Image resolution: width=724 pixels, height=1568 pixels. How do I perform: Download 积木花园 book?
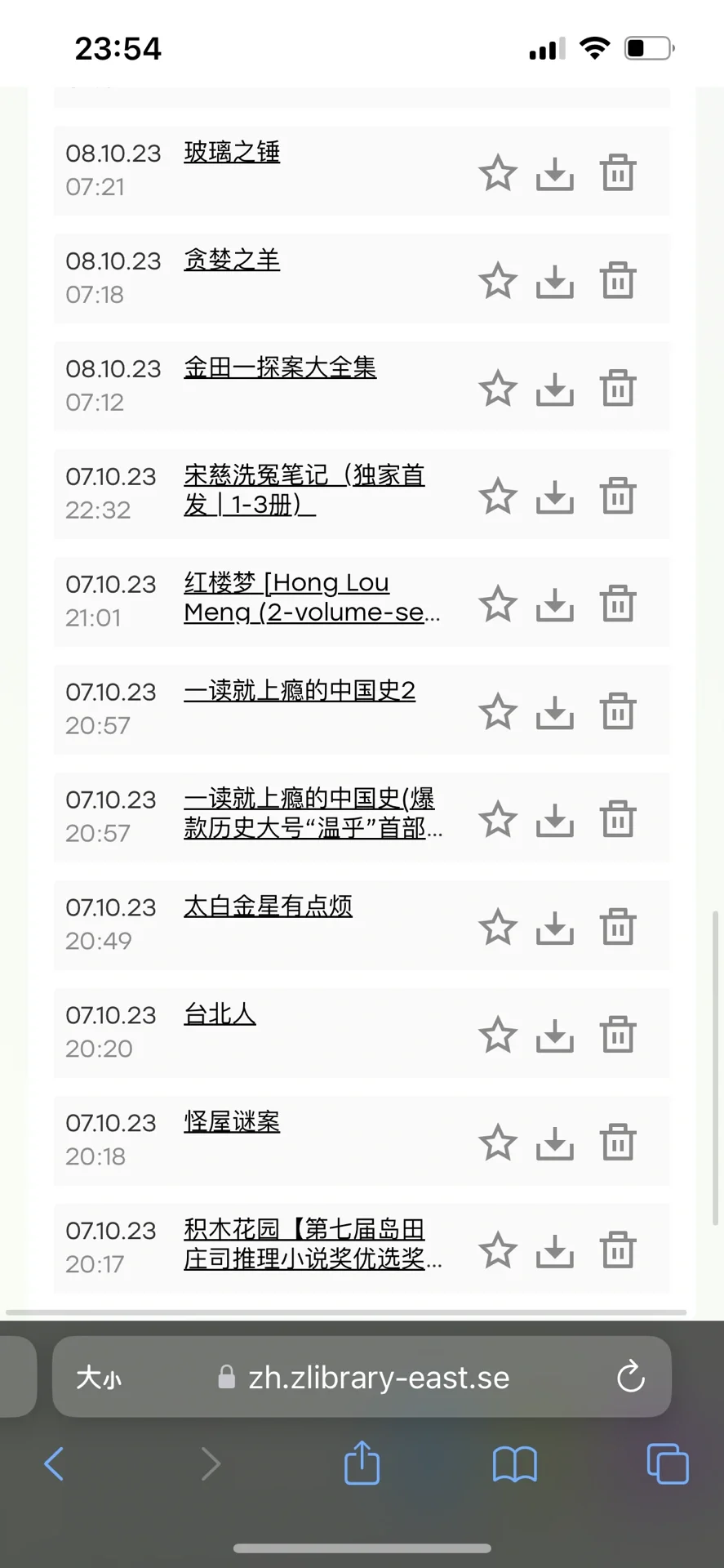click(555, 1251)
